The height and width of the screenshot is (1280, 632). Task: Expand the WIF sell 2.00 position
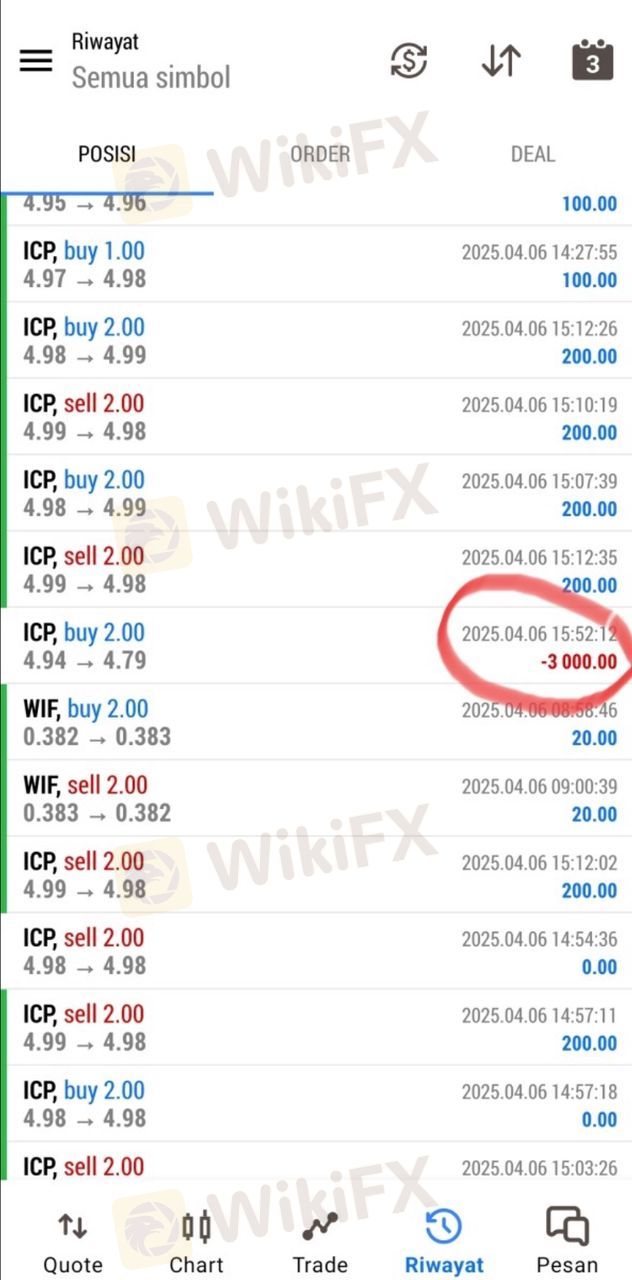tap(316, 799)
